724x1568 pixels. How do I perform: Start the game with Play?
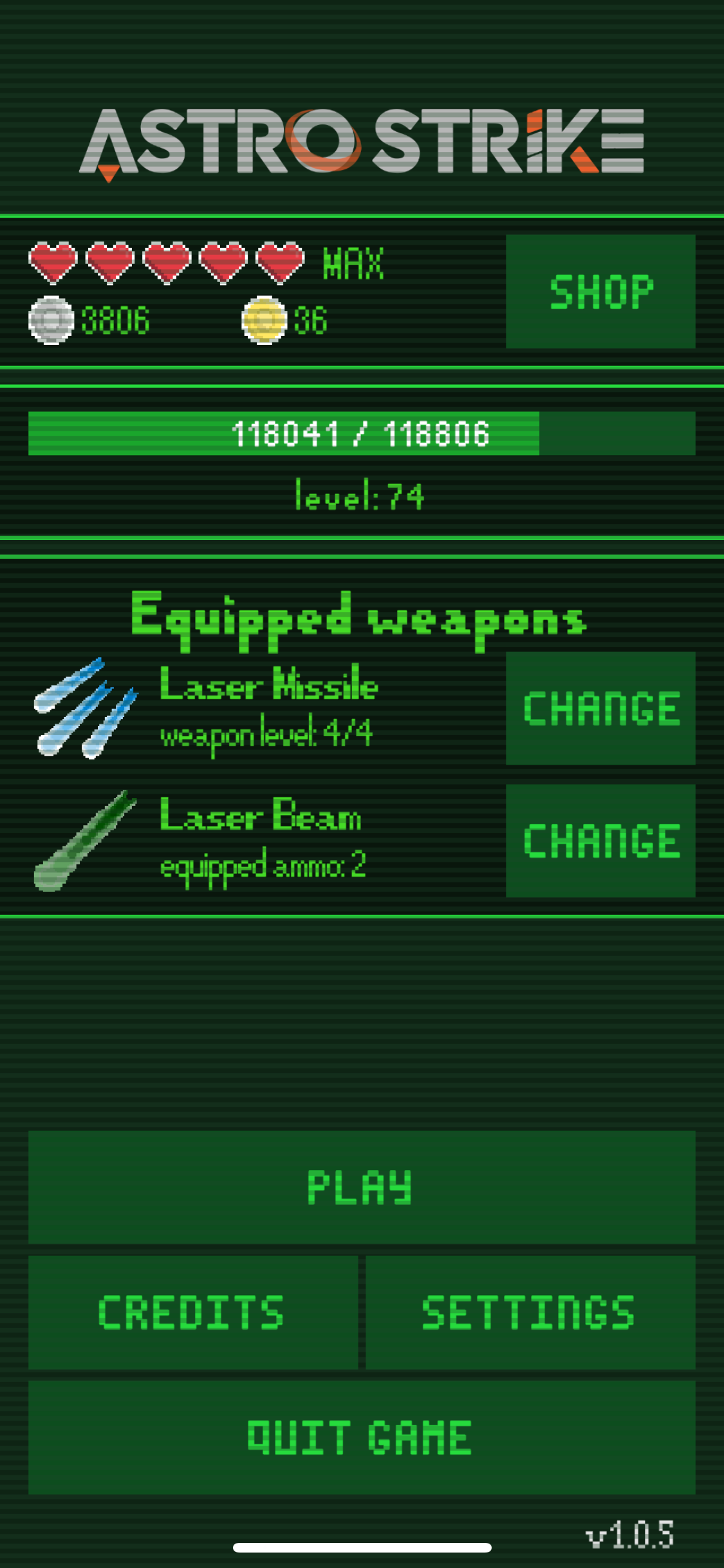[362, 1187]
